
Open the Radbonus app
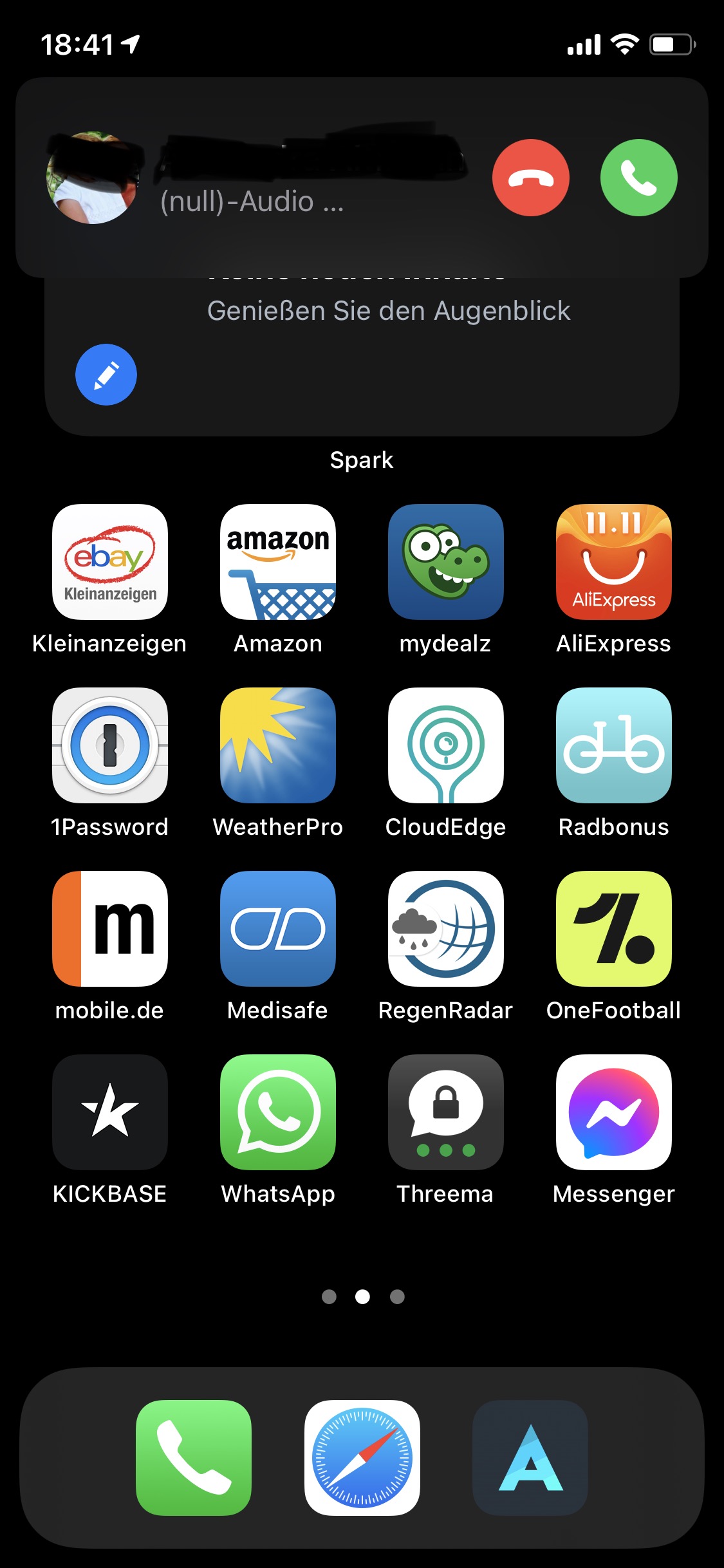pyautogui.click(x=613, y=745)
